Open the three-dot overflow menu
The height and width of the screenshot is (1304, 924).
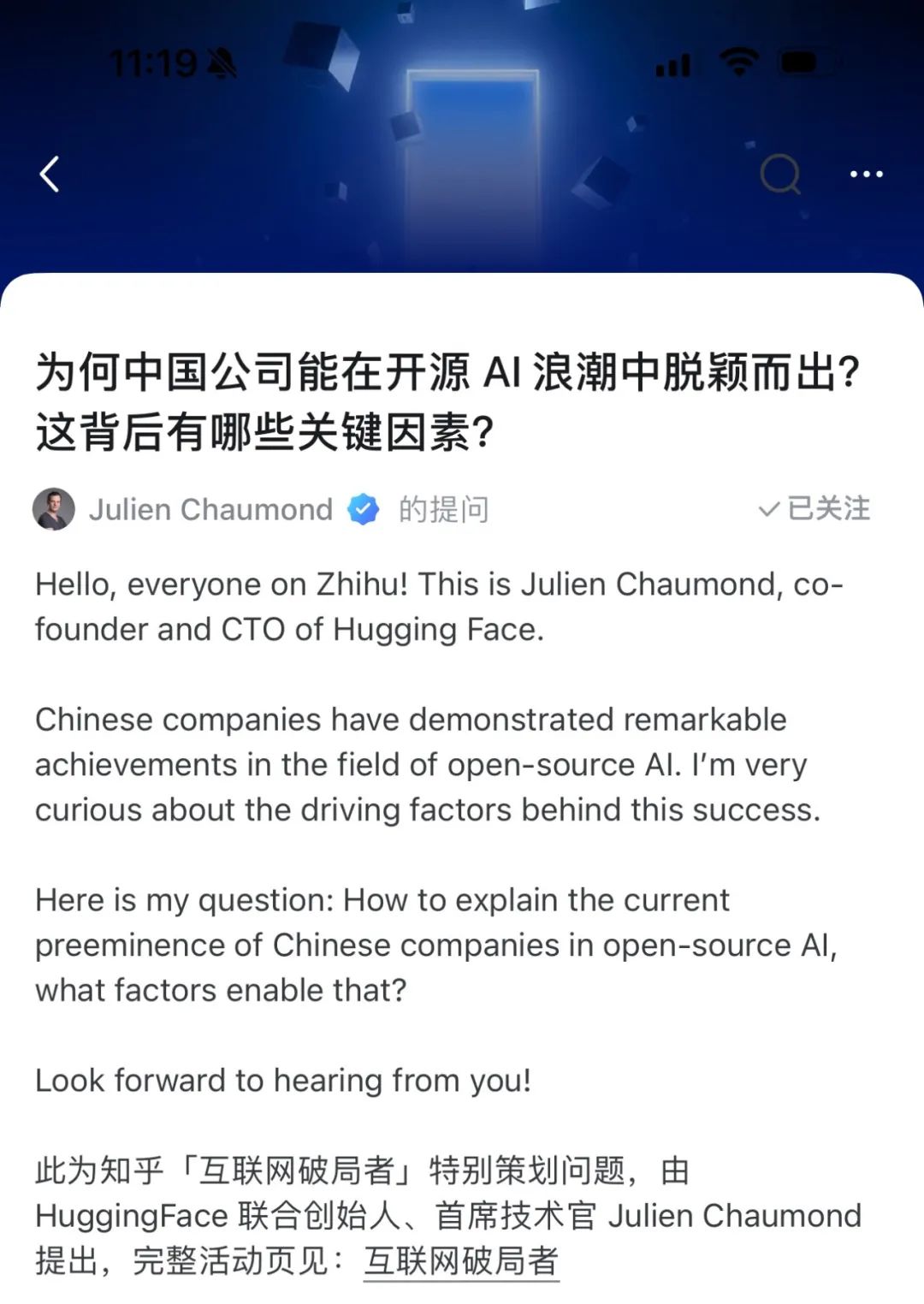[x=866, y=175]
